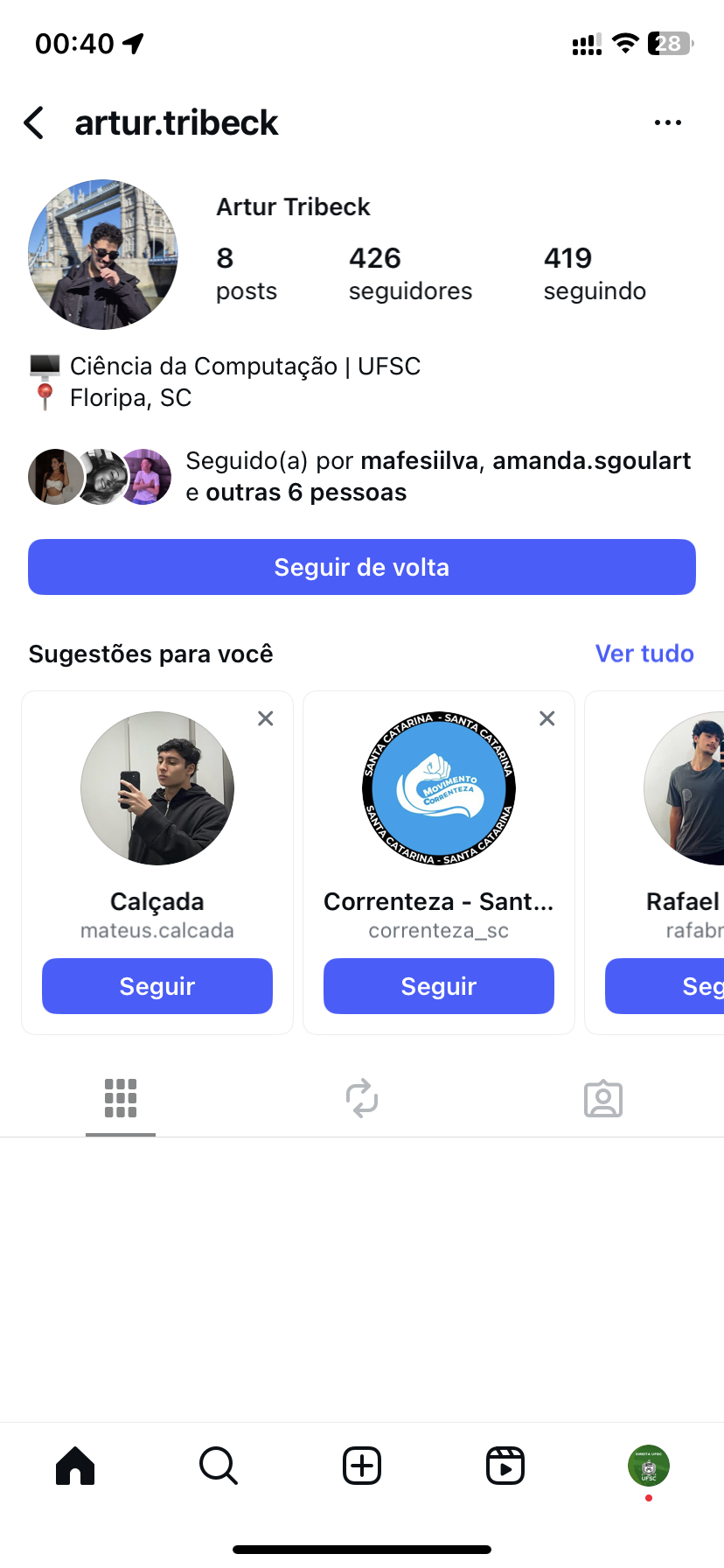
Task: Create a new post
Action: (362, 1466)
